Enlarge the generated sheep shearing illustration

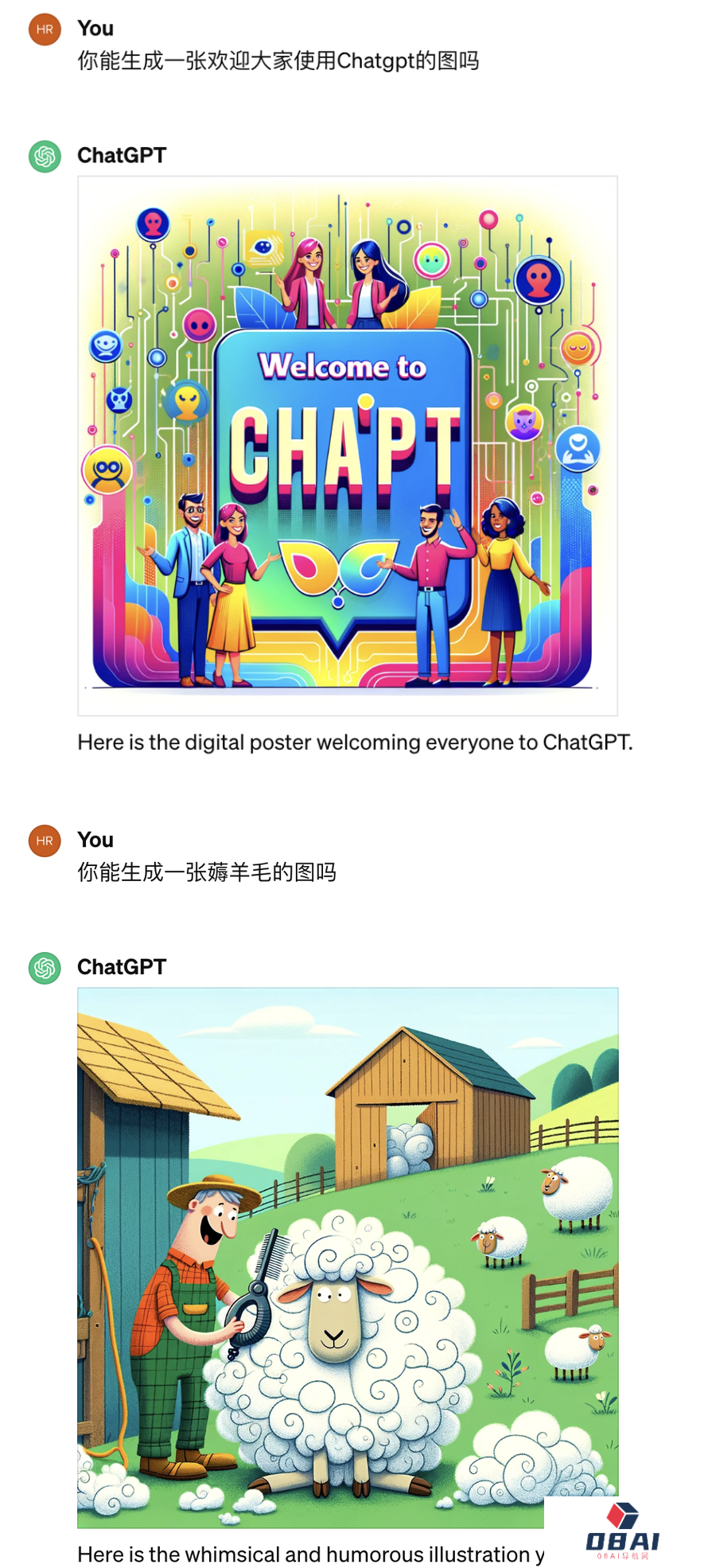tap(348, 1258)
